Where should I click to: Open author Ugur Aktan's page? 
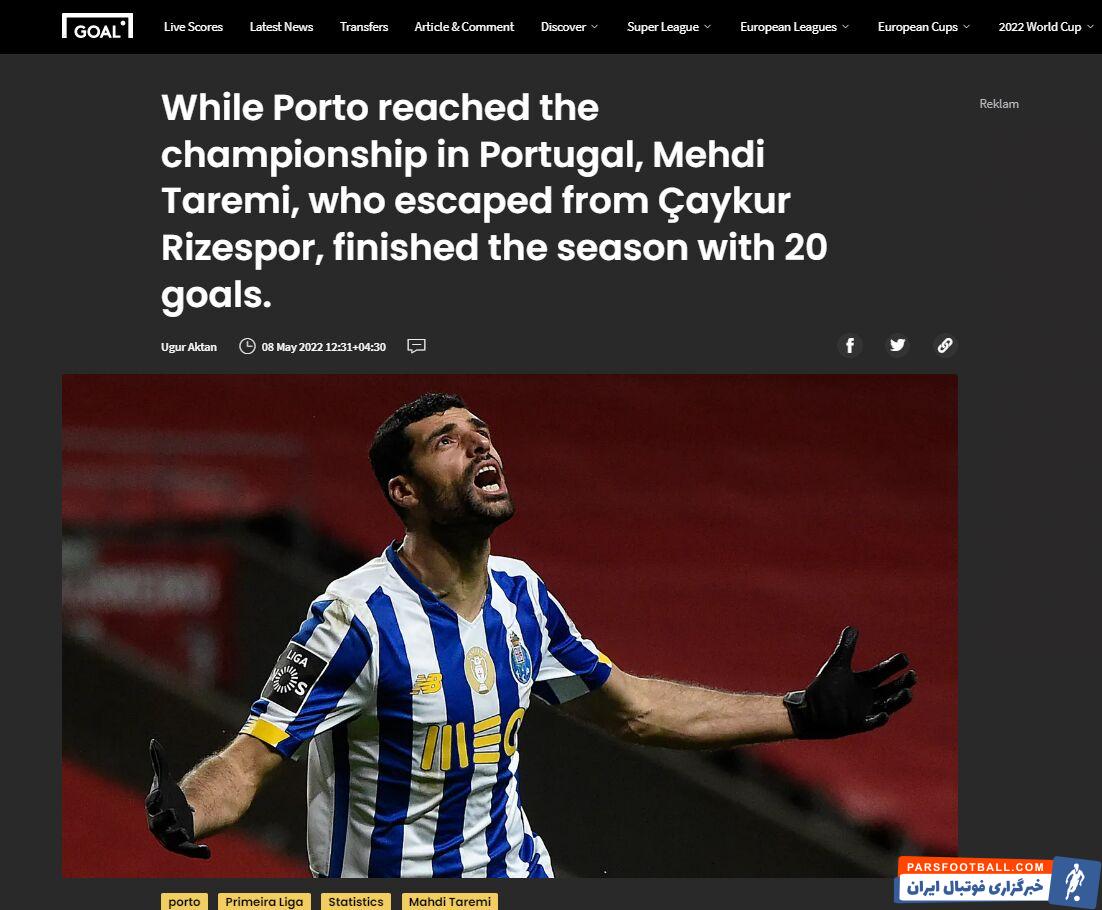[188, 347]
